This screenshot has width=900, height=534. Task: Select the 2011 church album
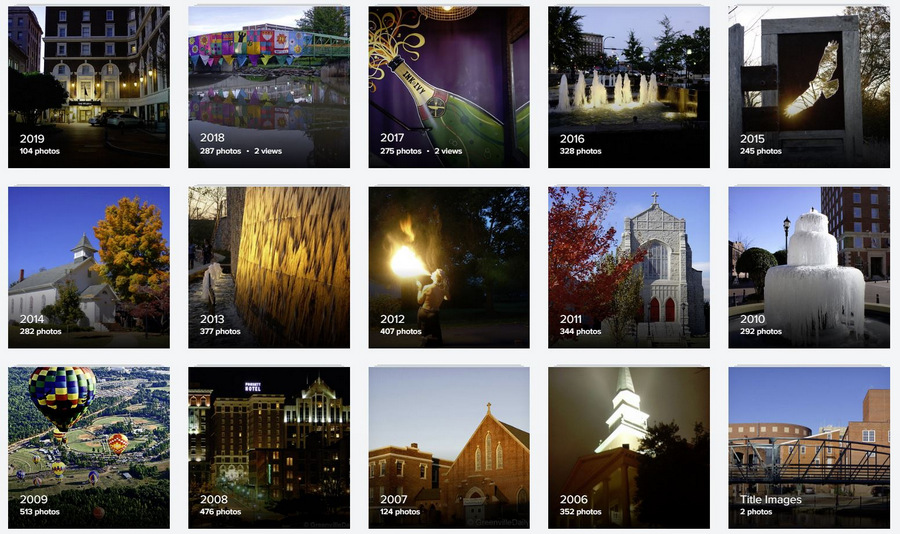[628, 266]
